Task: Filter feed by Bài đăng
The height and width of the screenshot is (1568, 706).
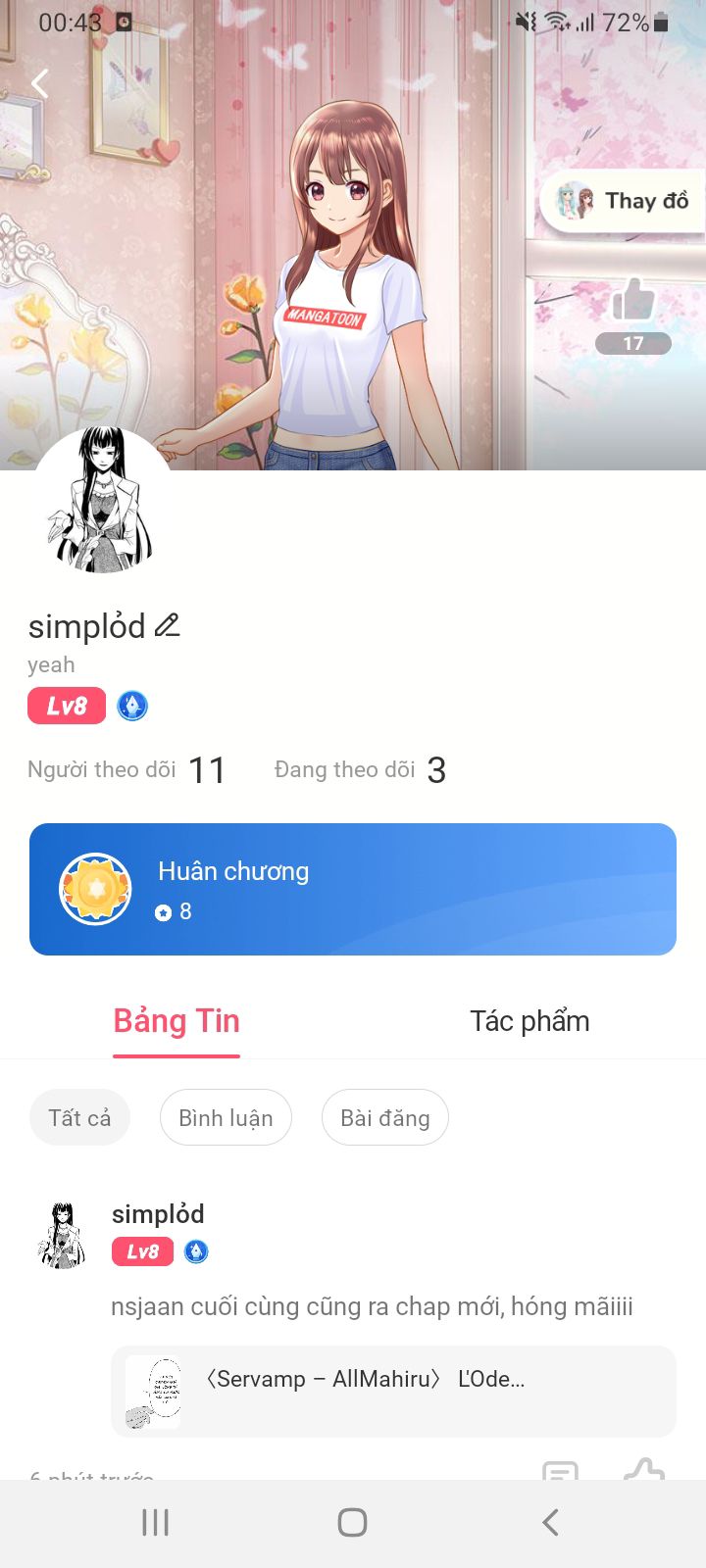Action: pyautogui.click(x=384, y=1118)
